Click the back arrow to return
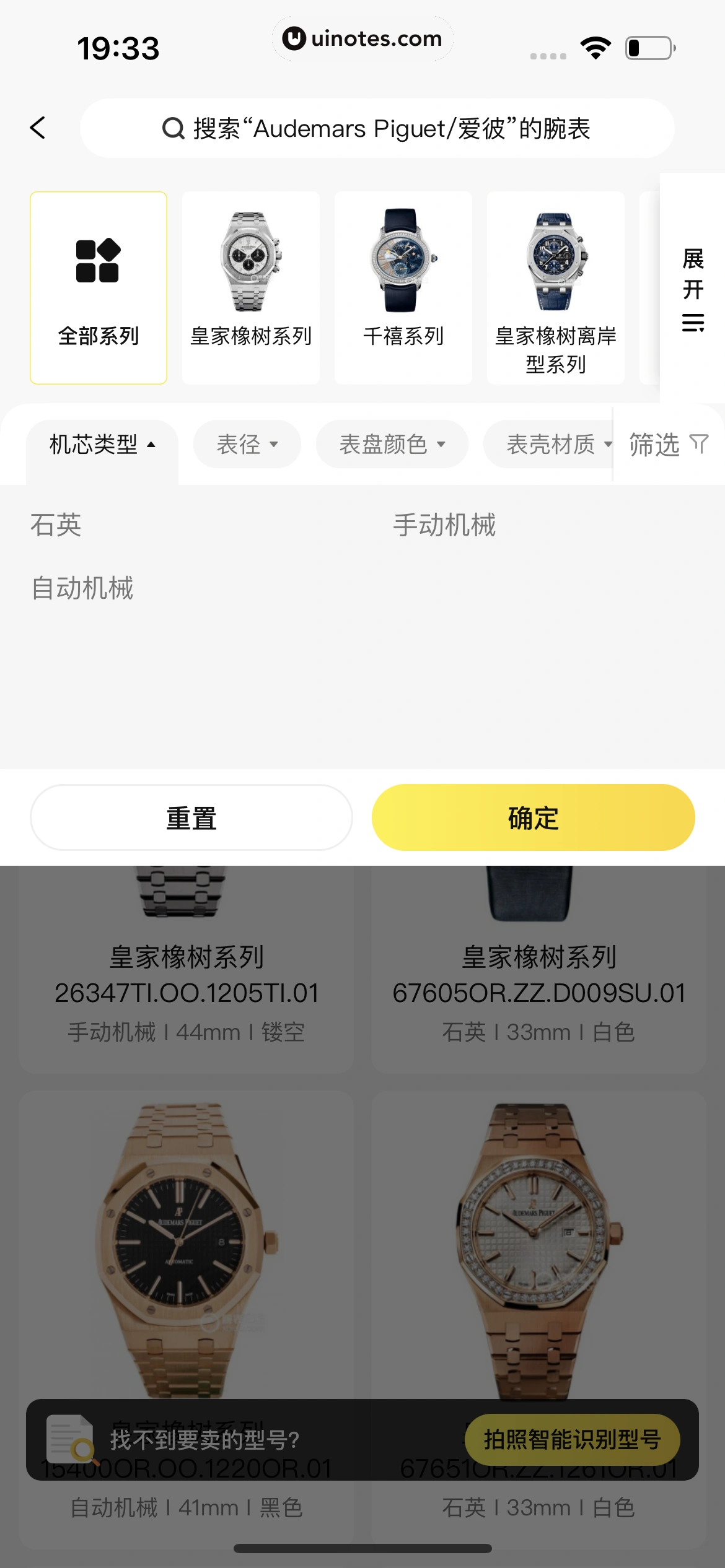Viewport: 725px width, 1568px height. 38,128
